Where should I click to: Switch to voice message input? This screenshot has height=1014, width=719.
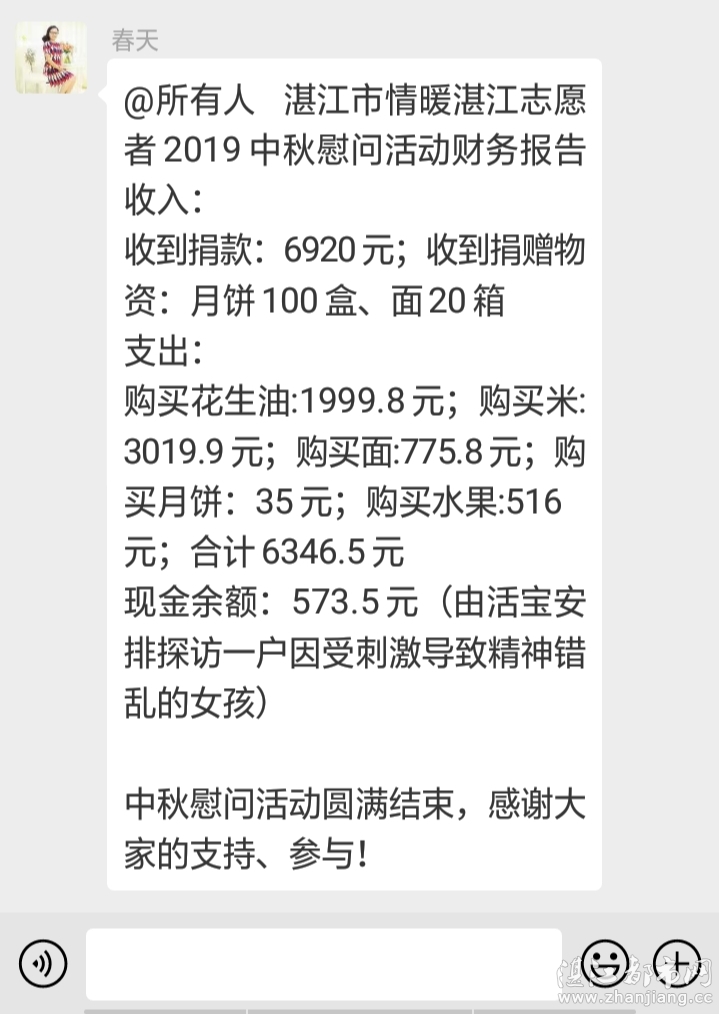pyautogui.click(x=42, y=963)
